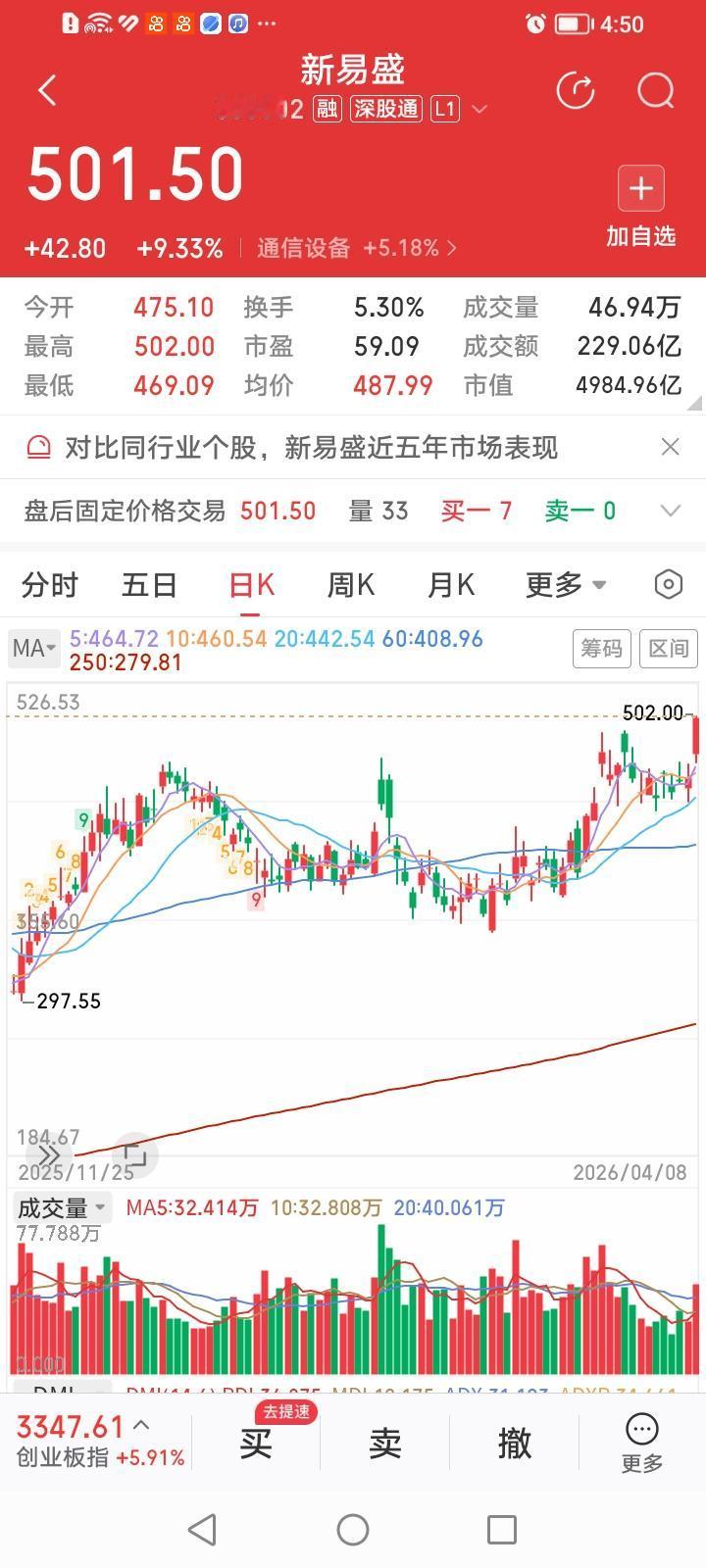
Task: Click the bell icon in the comparison banner
Action: coord(40,447)
